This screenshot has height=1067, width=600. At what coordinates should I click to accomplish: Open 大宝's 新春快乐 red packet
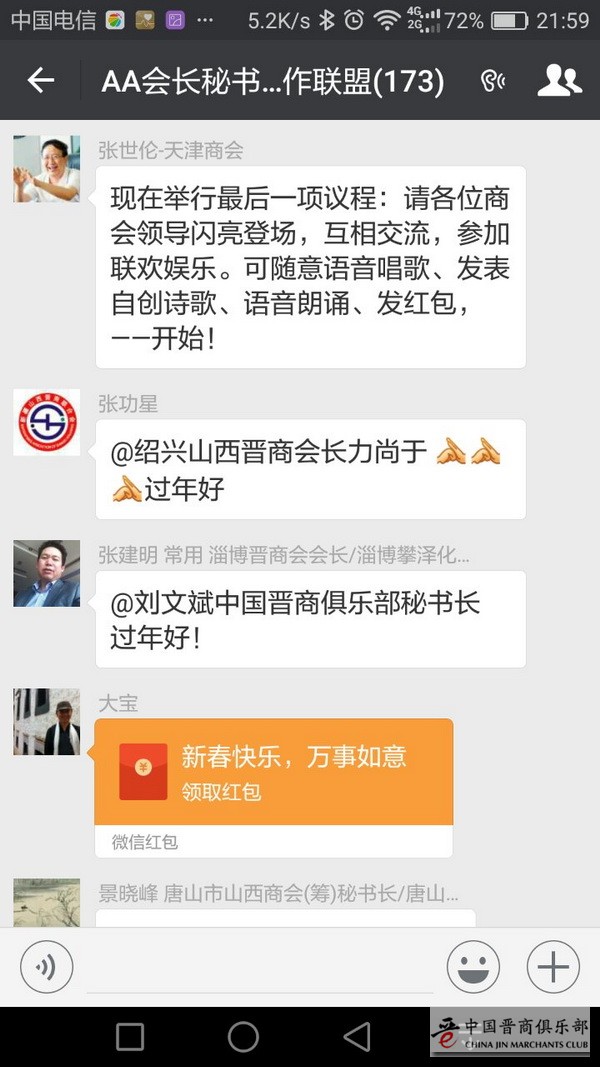tap(273, 771)
